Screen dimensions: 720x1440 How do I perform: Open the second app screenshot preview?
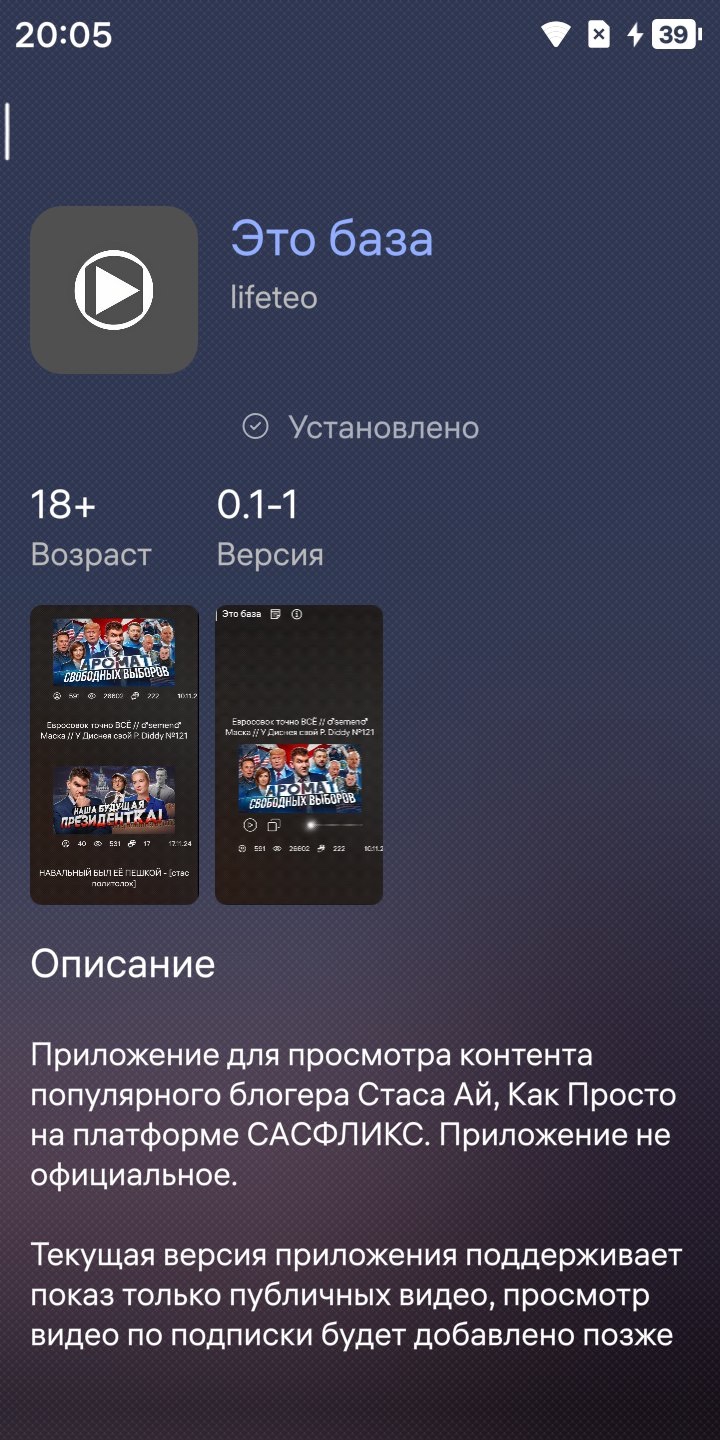coord(299,755)
